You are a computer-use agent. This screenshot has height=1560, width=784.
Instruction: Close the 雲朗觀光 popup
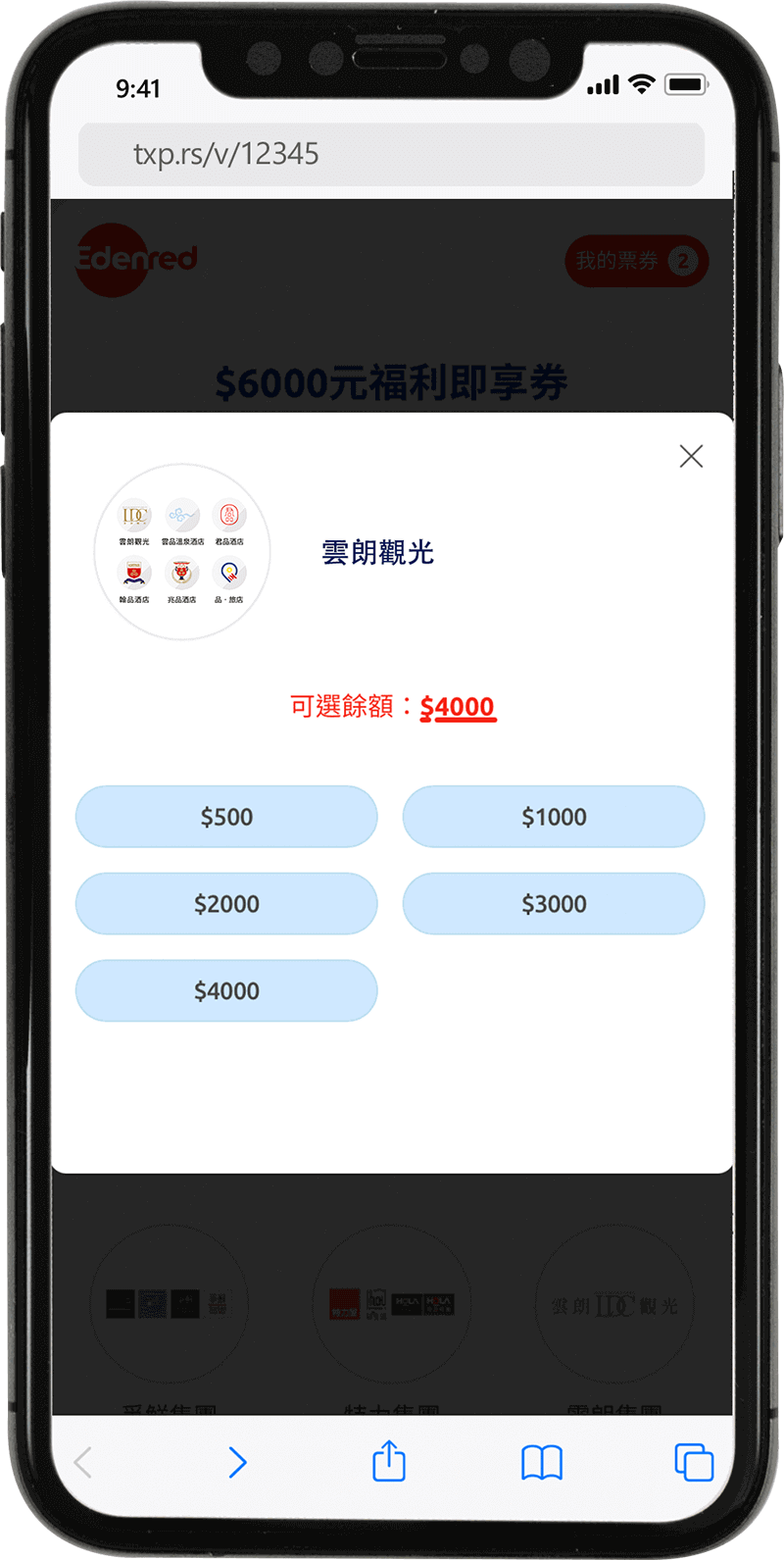(x=691, y=456)
